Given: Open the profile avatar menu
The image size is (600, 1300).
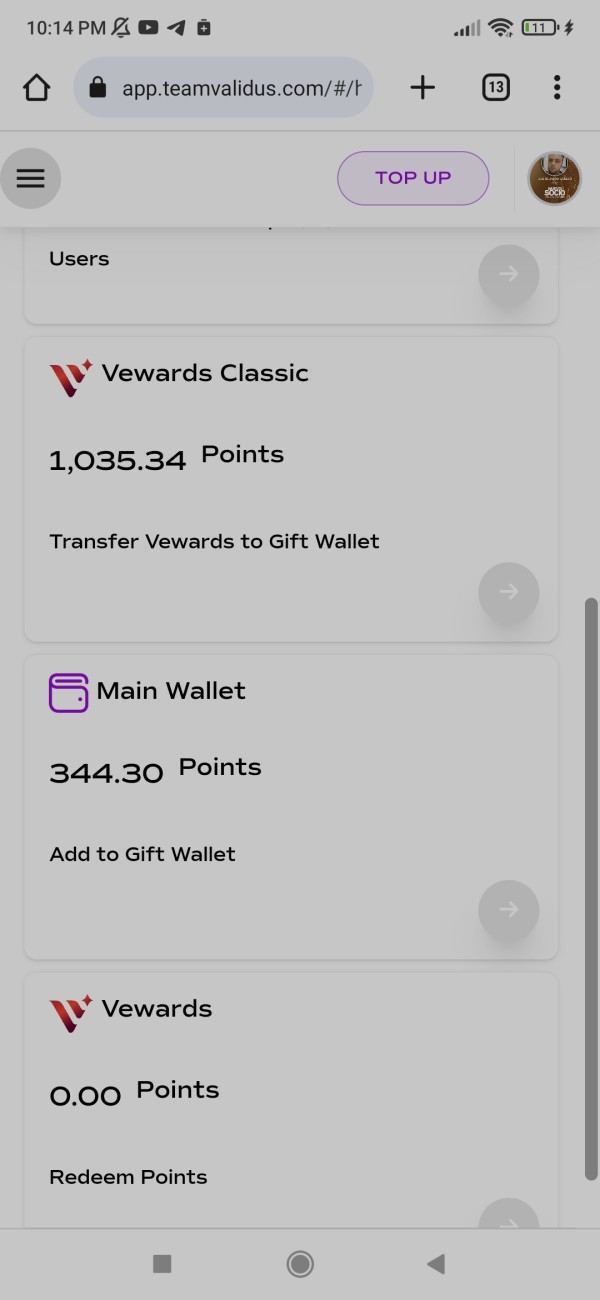Looking at the screenshot, I should click(554, 179).
